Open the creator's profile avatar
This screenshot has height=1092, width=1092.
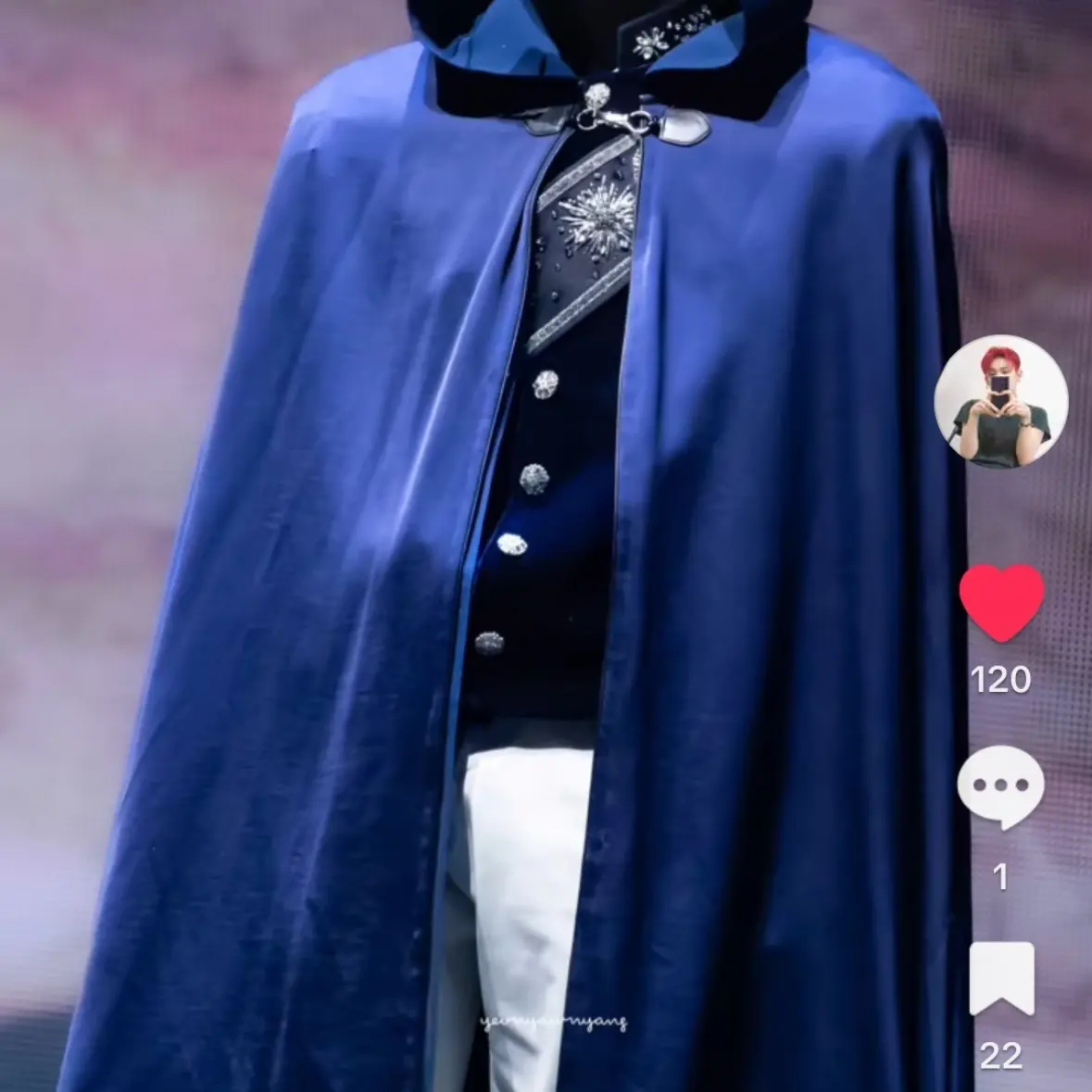click(x=1000, y=403)
